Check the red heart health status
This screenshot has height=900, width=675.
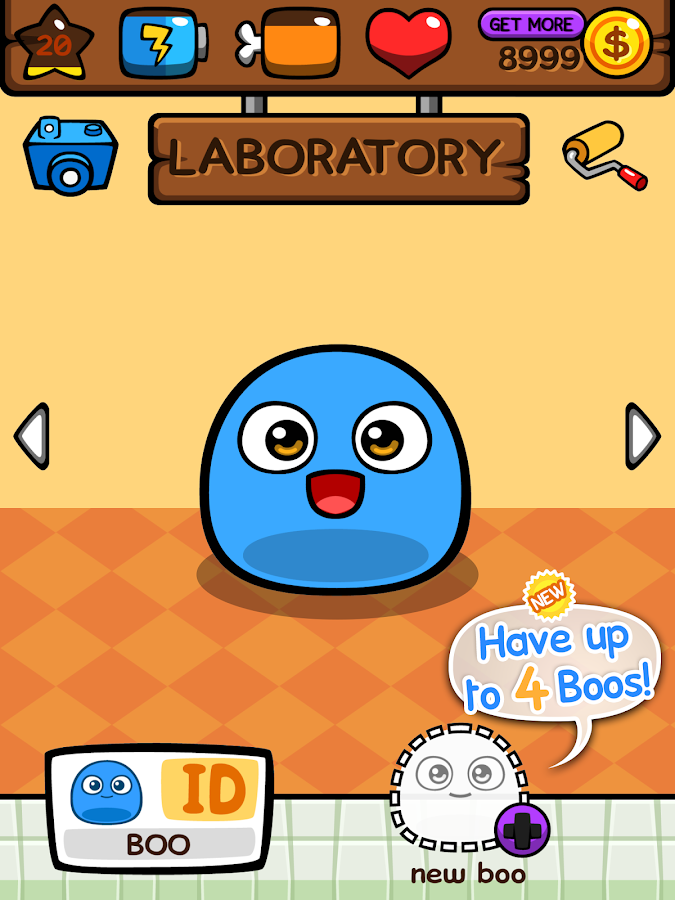(x=408, y=43)
